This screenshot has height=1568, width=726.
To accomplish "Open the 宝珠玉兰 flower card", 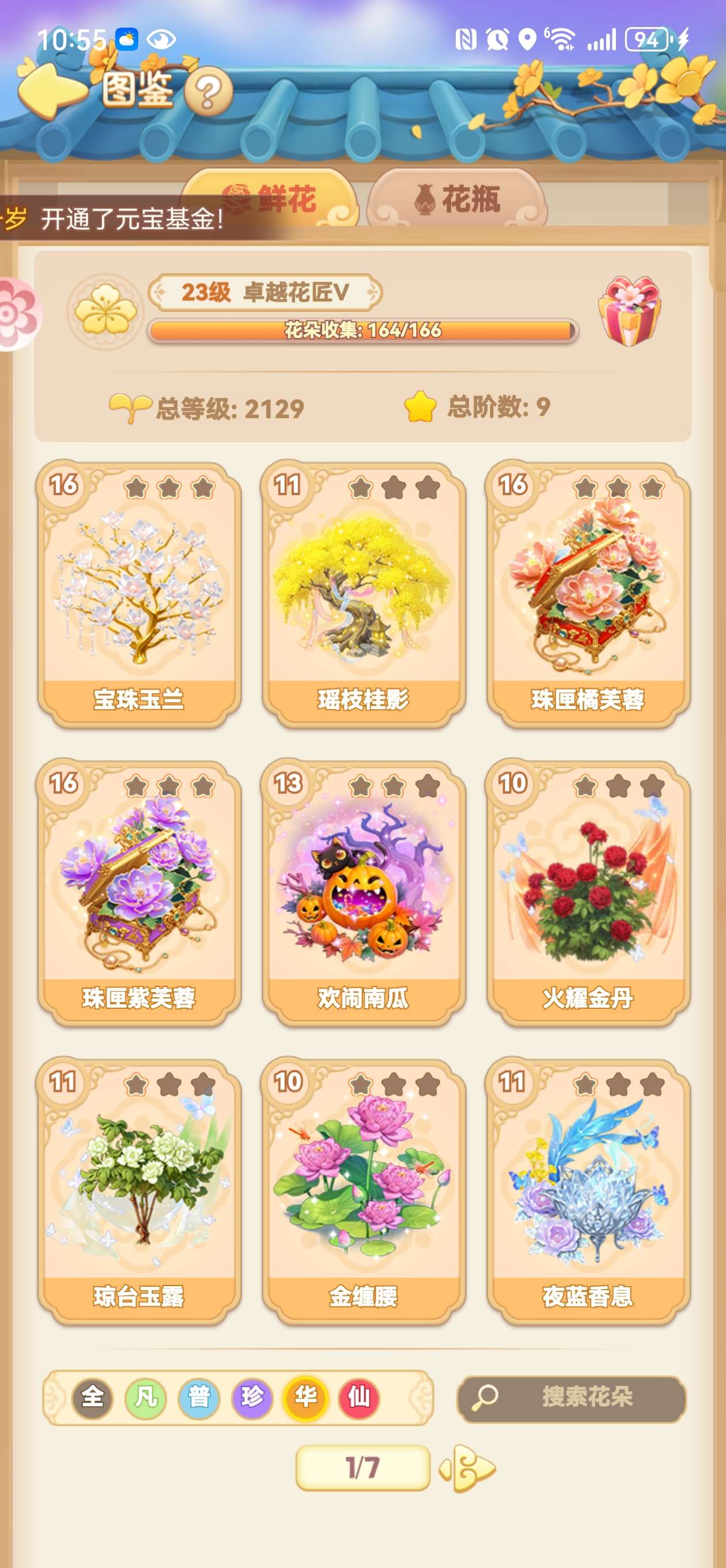I will pos(139,594).
